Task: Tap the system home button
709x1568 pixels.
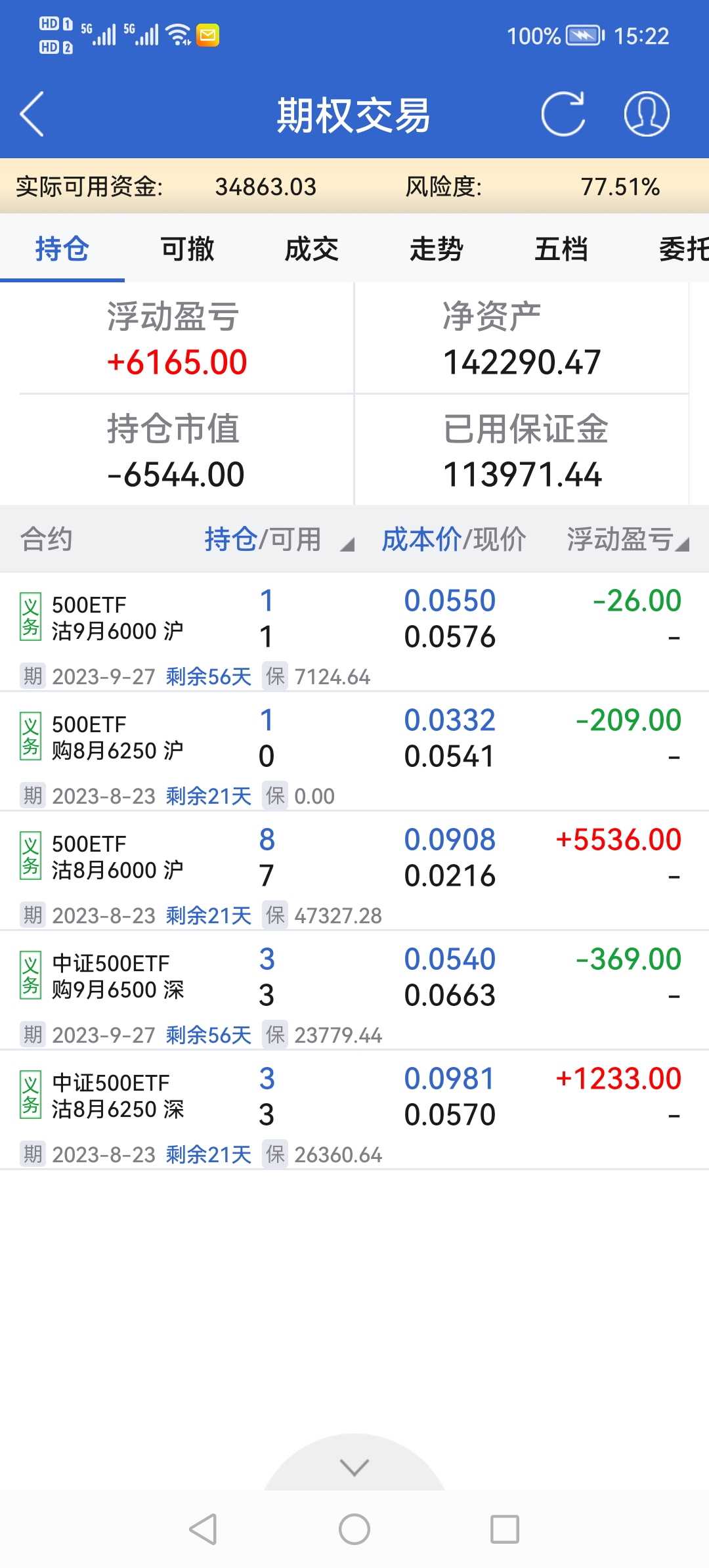Action: point(354,1529)
